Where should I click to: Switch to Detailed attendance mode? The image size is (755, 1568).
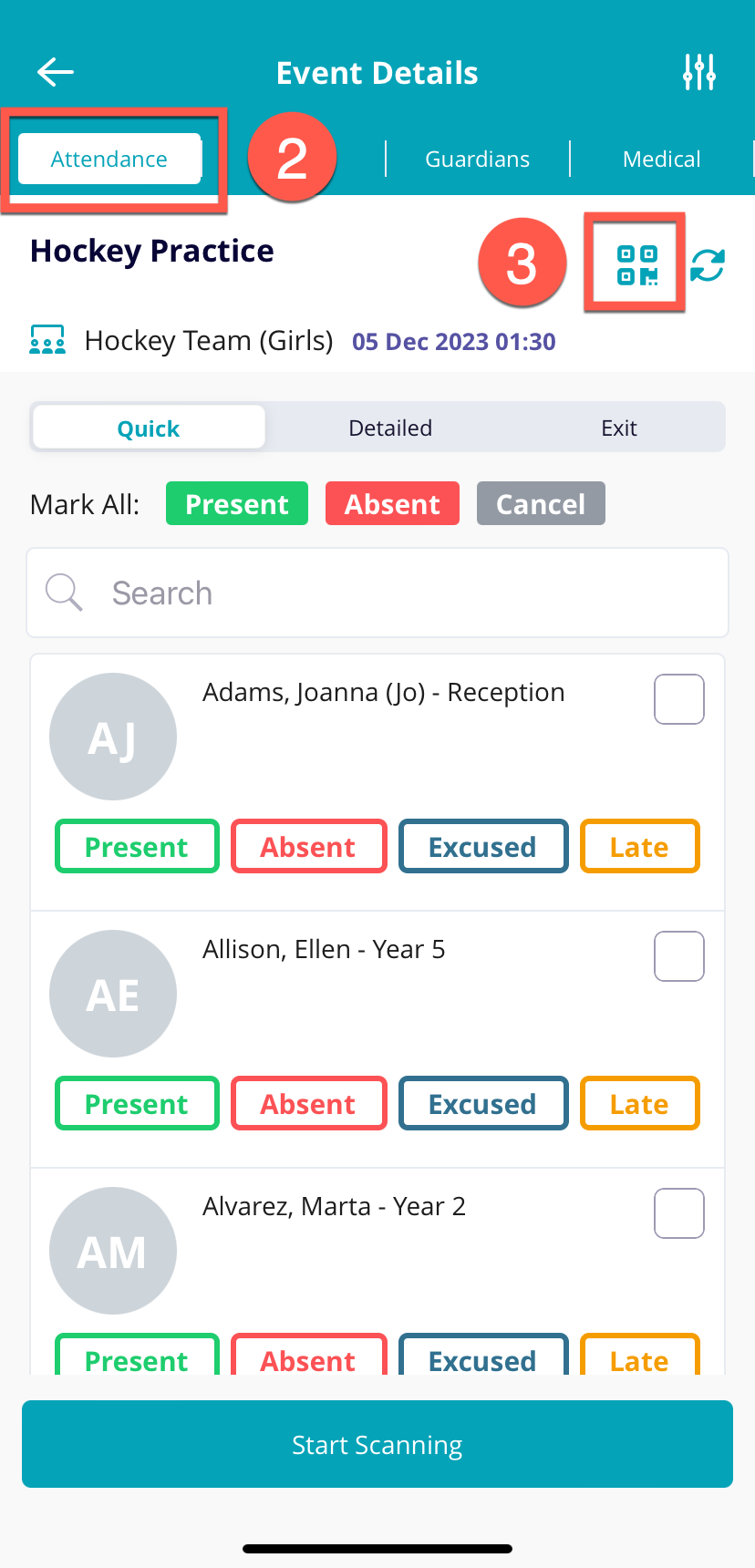point(390,428)
